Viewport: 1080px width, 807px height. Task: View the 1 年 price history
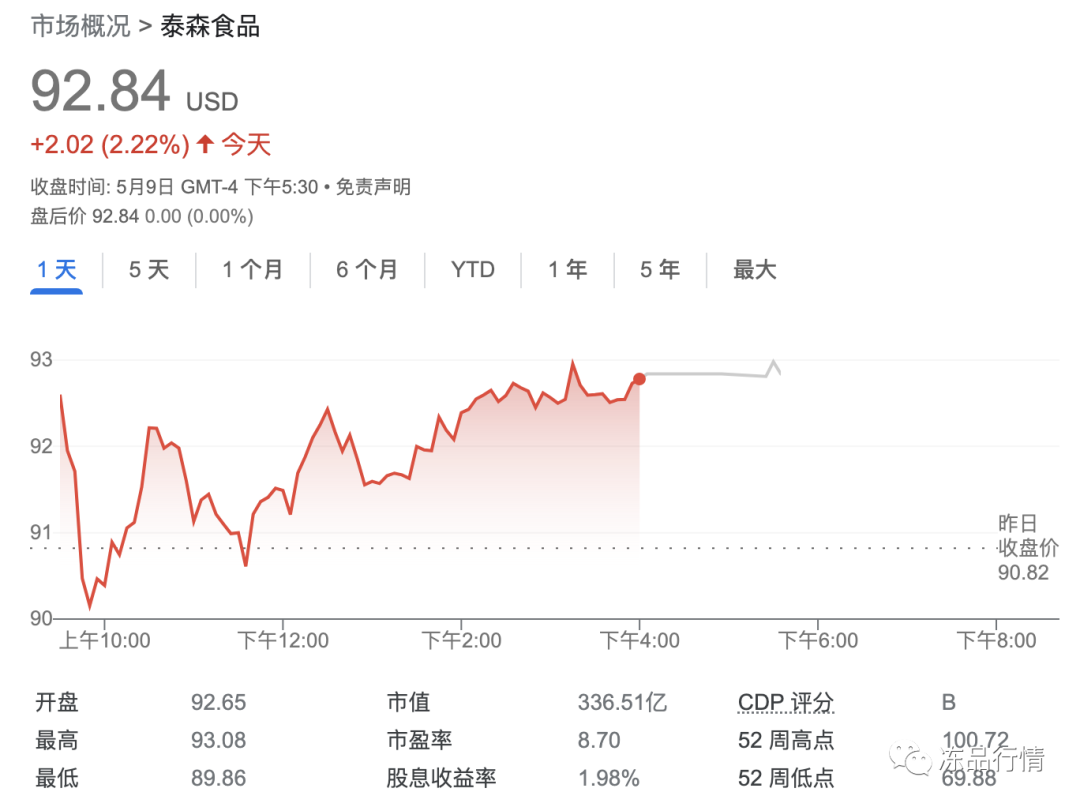pos(567,270)
